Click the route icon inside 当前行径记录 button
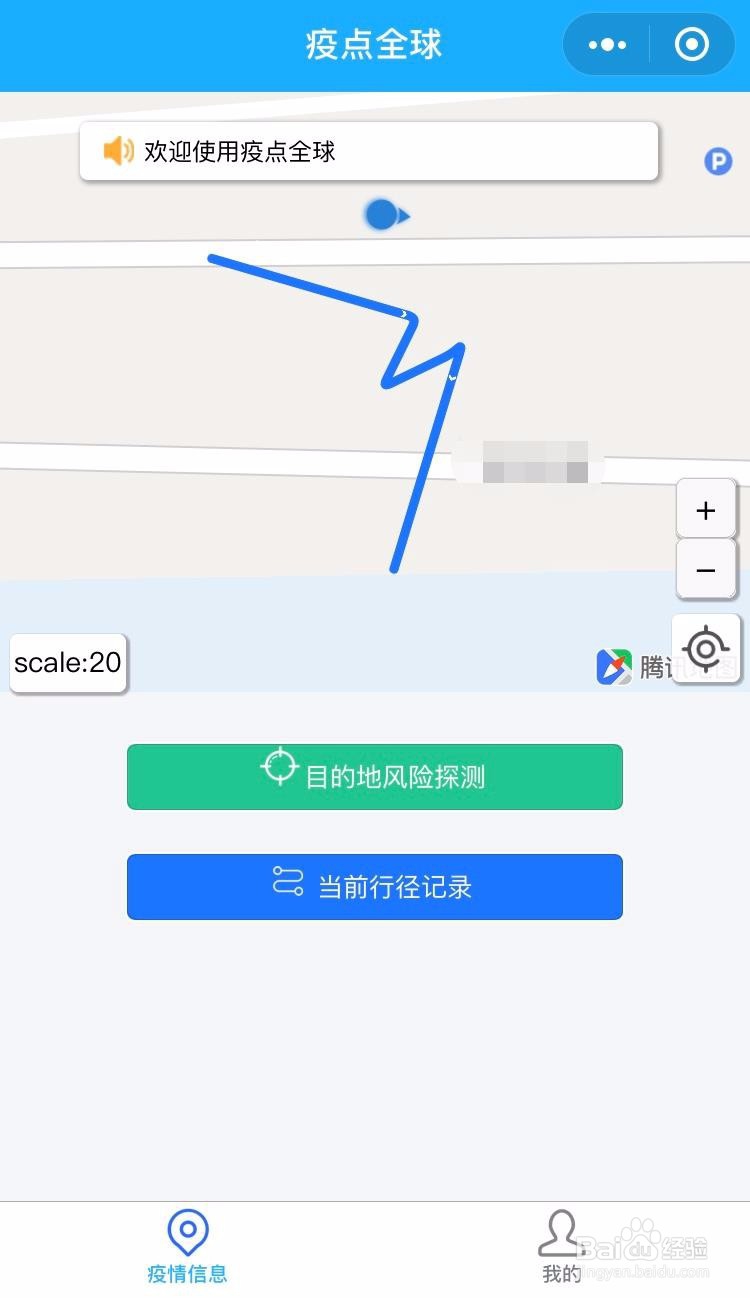This screenshot has height=1298, width=750. click(x=287, y=884)
